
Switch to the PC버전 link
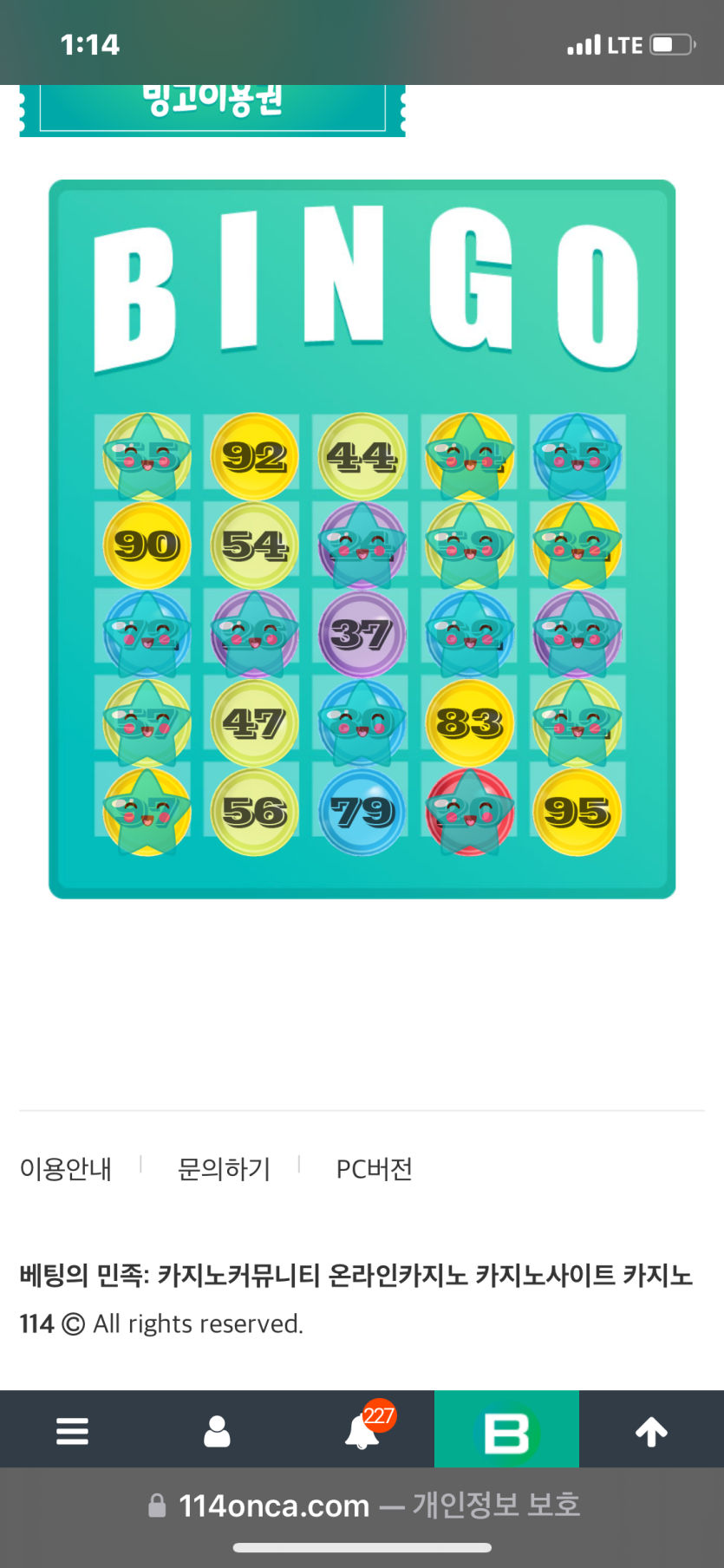(374, 1169)
